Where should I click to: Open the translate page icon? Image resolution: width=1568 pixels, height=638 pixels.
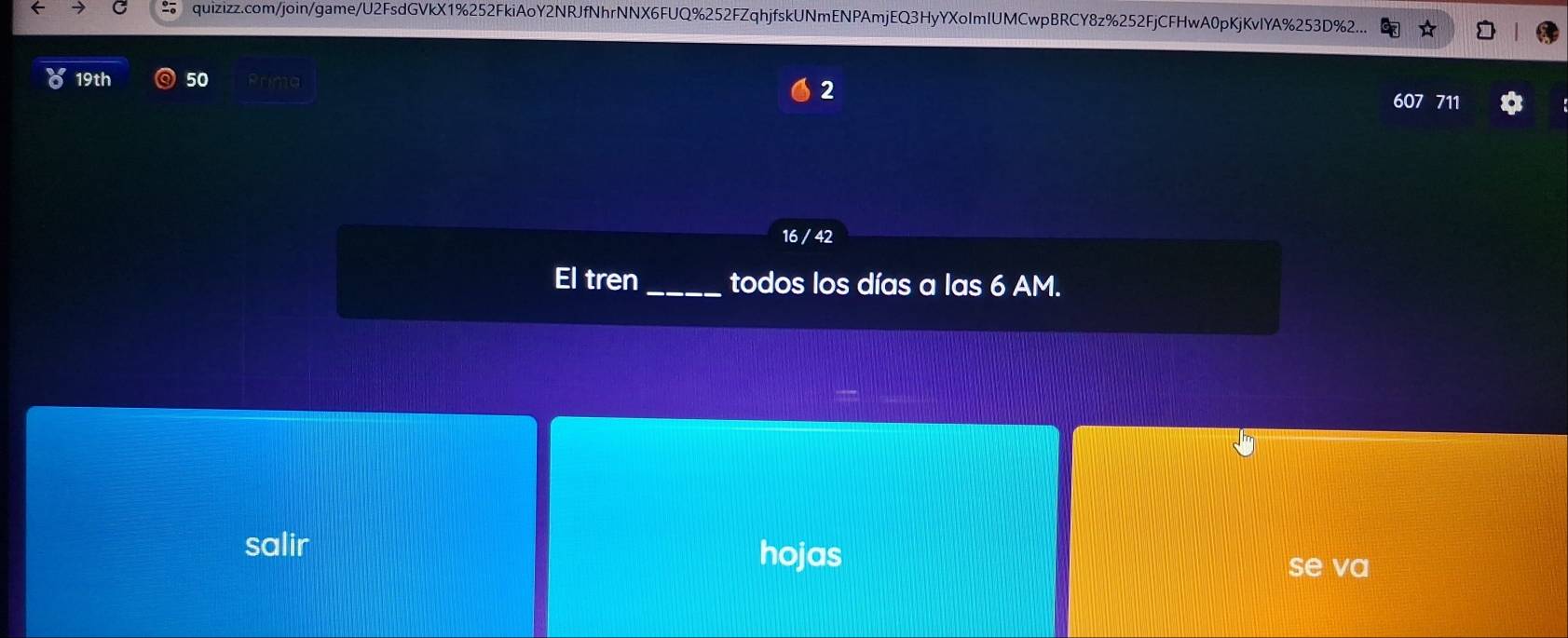click(x=1389, y=28)
